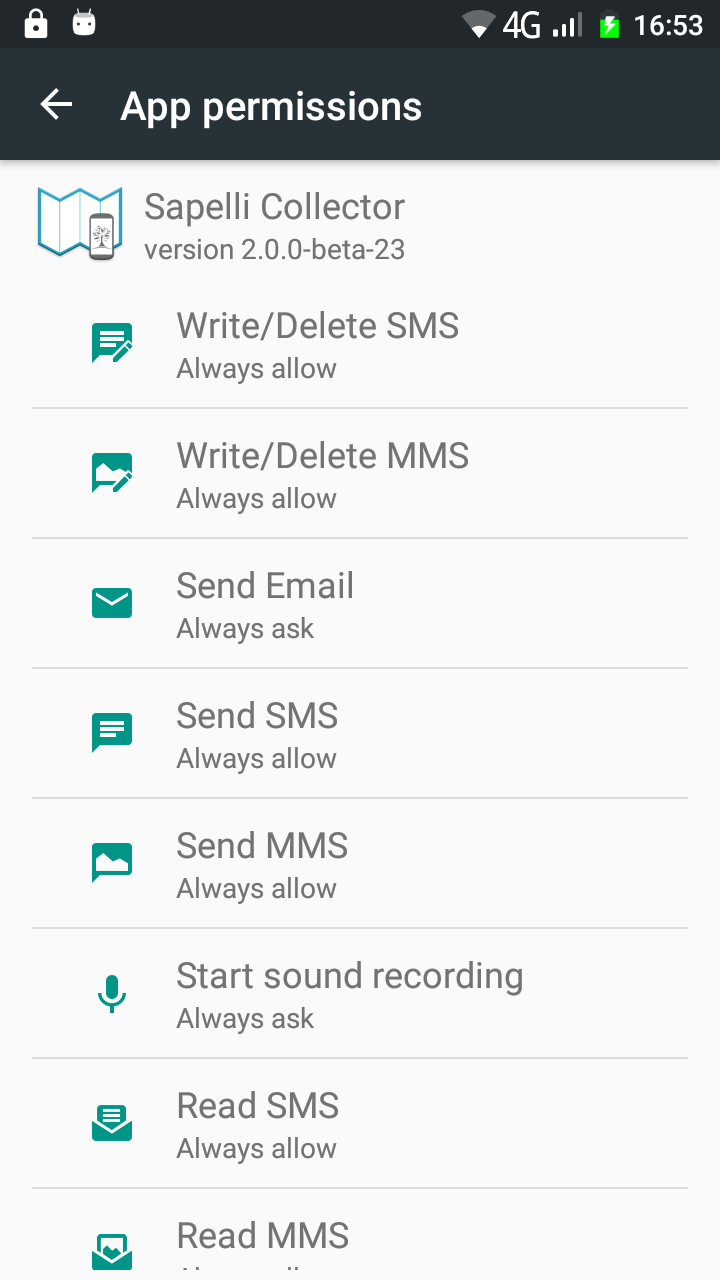Screen dimensions: 720x1280
Task: Open the Send MMS permission setting
Action: [x=360, y=864]
